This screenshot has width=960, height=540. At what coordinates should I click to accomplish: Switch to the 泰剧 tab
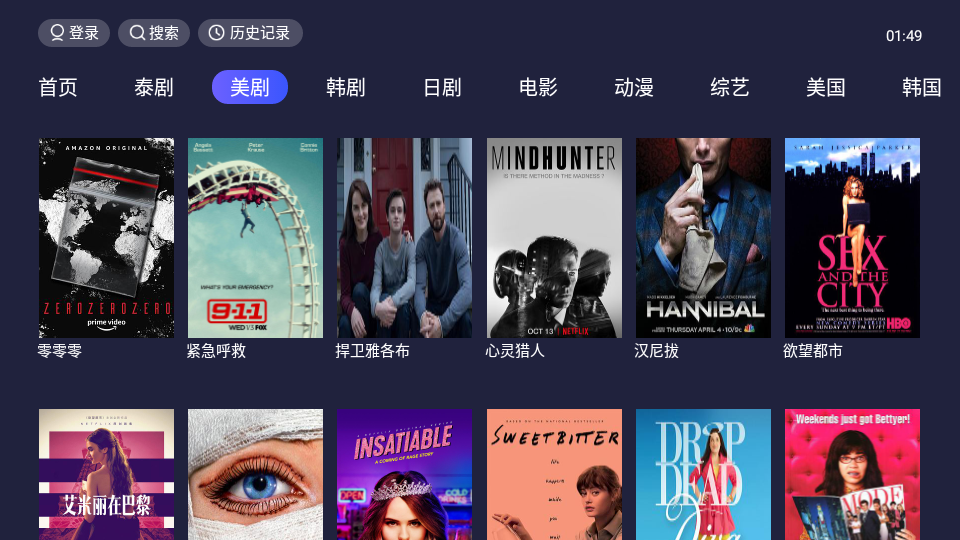coord(154,87)
